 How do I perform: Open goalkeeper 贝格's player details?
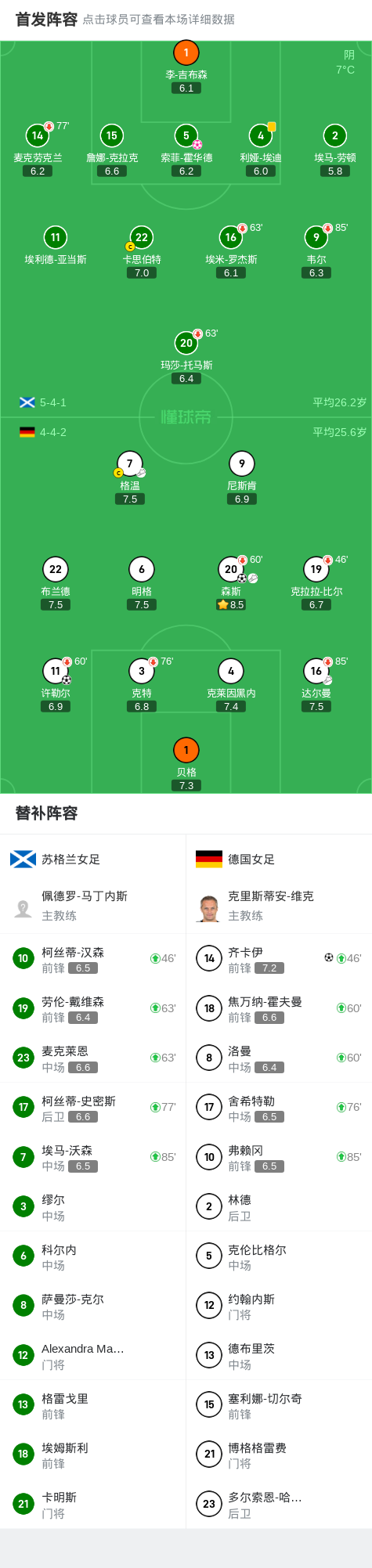186,764
